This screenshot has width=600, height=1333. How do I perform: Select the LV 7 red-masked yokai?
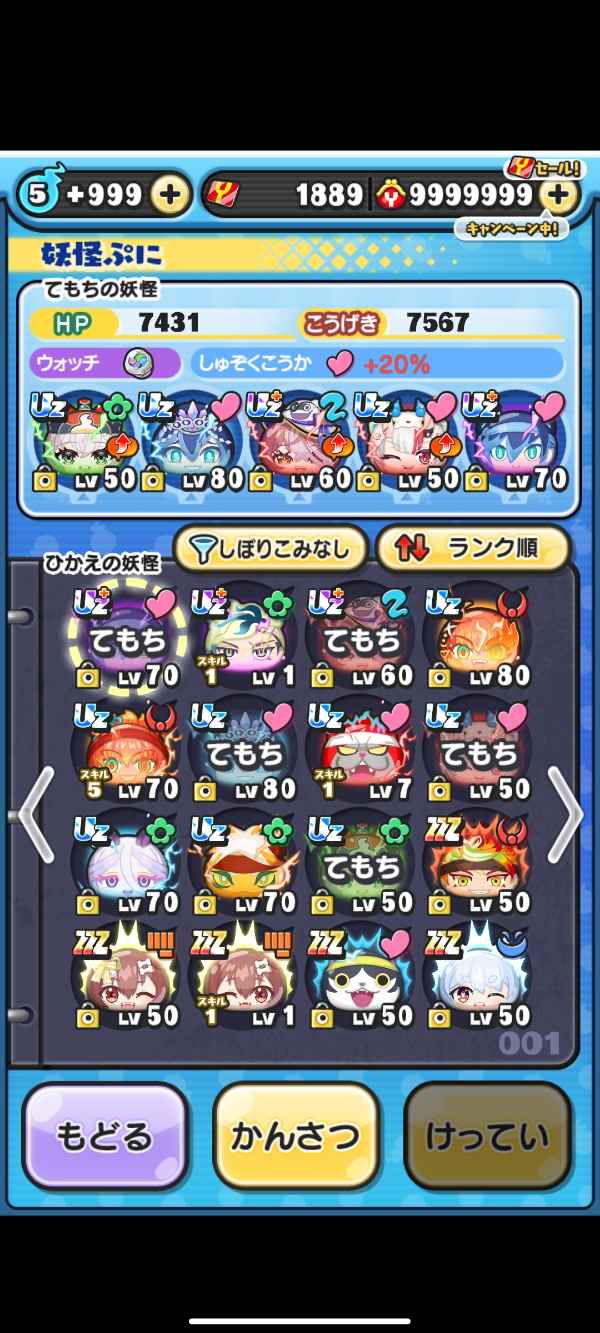[x=359, y=752]
